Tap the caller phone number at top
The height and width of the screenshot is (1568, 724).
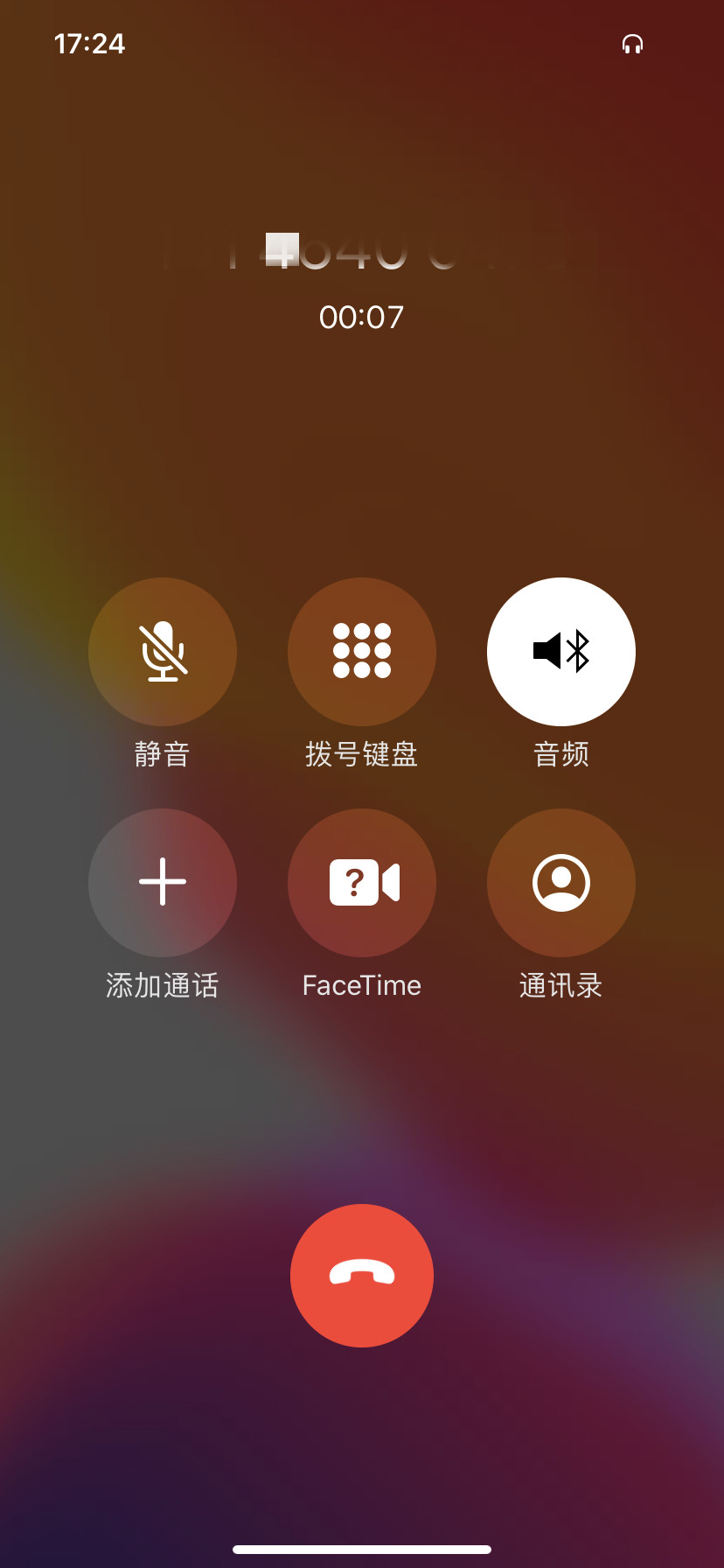pyautogui.click(x=361, y=251)
